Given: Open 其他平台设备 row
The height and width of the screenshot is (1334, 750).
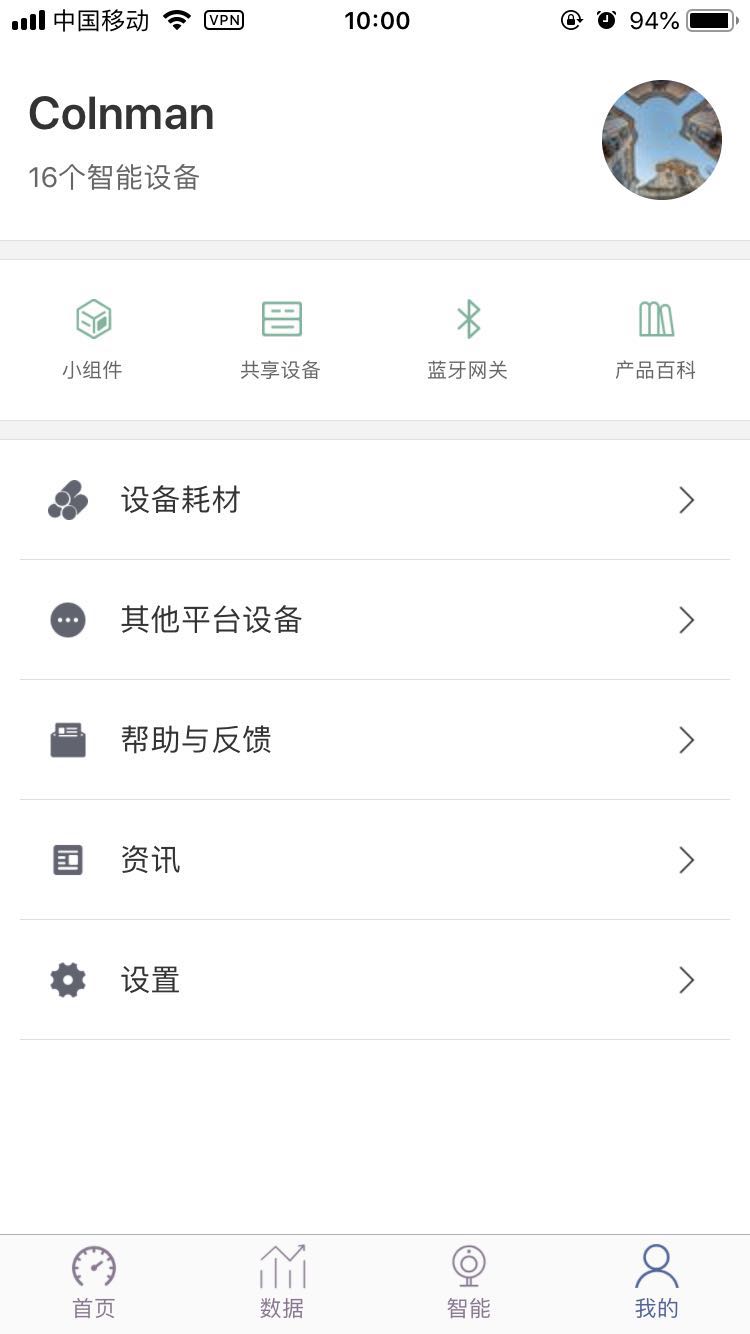Looking at the screenshot, I should [x=375, y=620].
